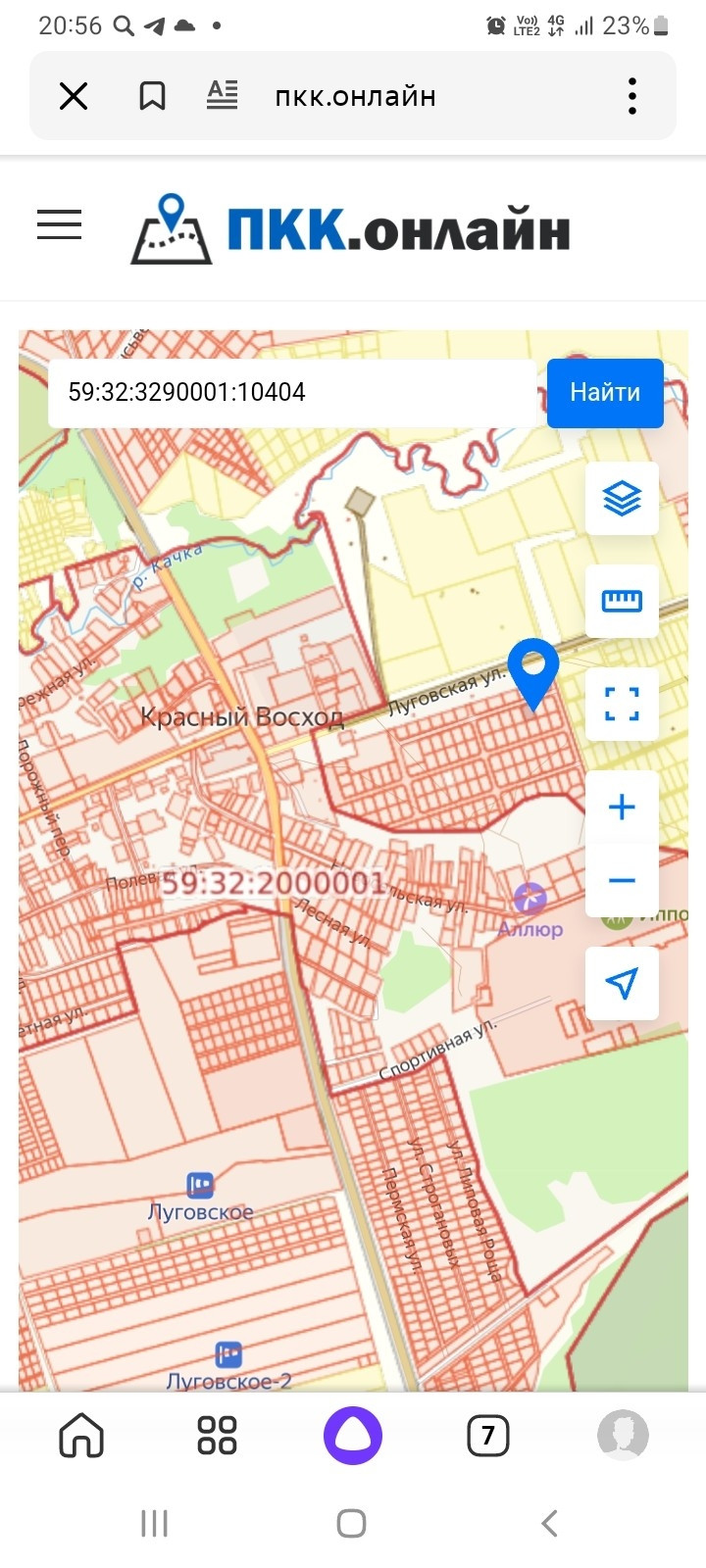This screenshot has height=1568, width=706.
Task: Open the map layers selector
Action: [622, 499]
